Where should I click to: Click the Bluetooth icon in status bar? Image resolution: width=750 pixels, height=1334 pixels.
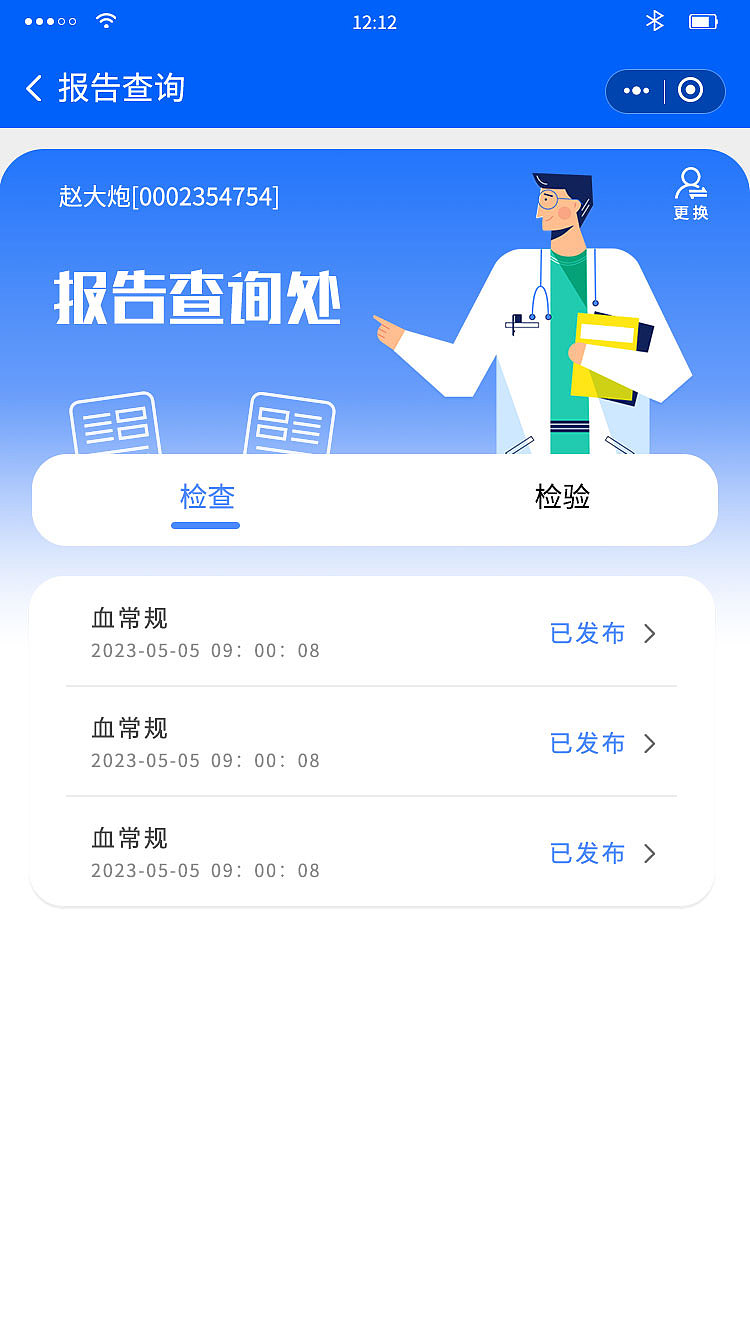[x=655, y=19]
